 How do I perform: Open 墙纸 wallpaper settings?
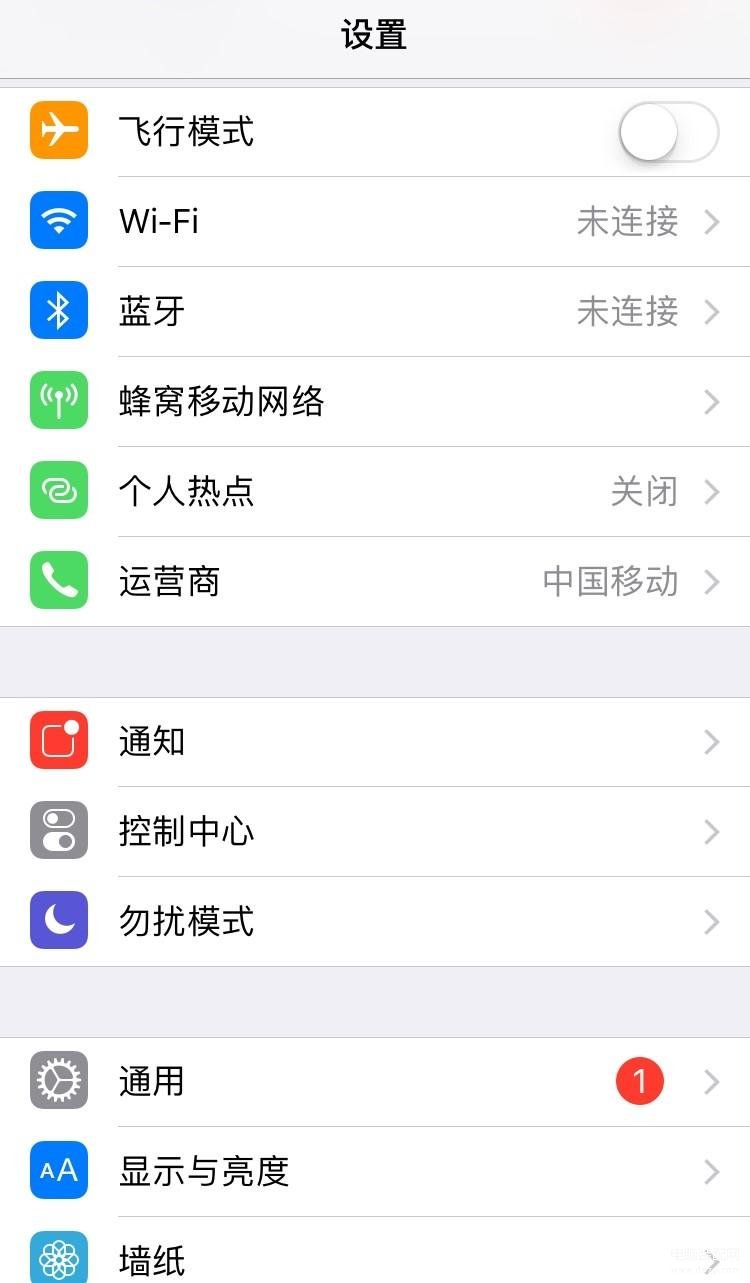[x=375, y=1251]
